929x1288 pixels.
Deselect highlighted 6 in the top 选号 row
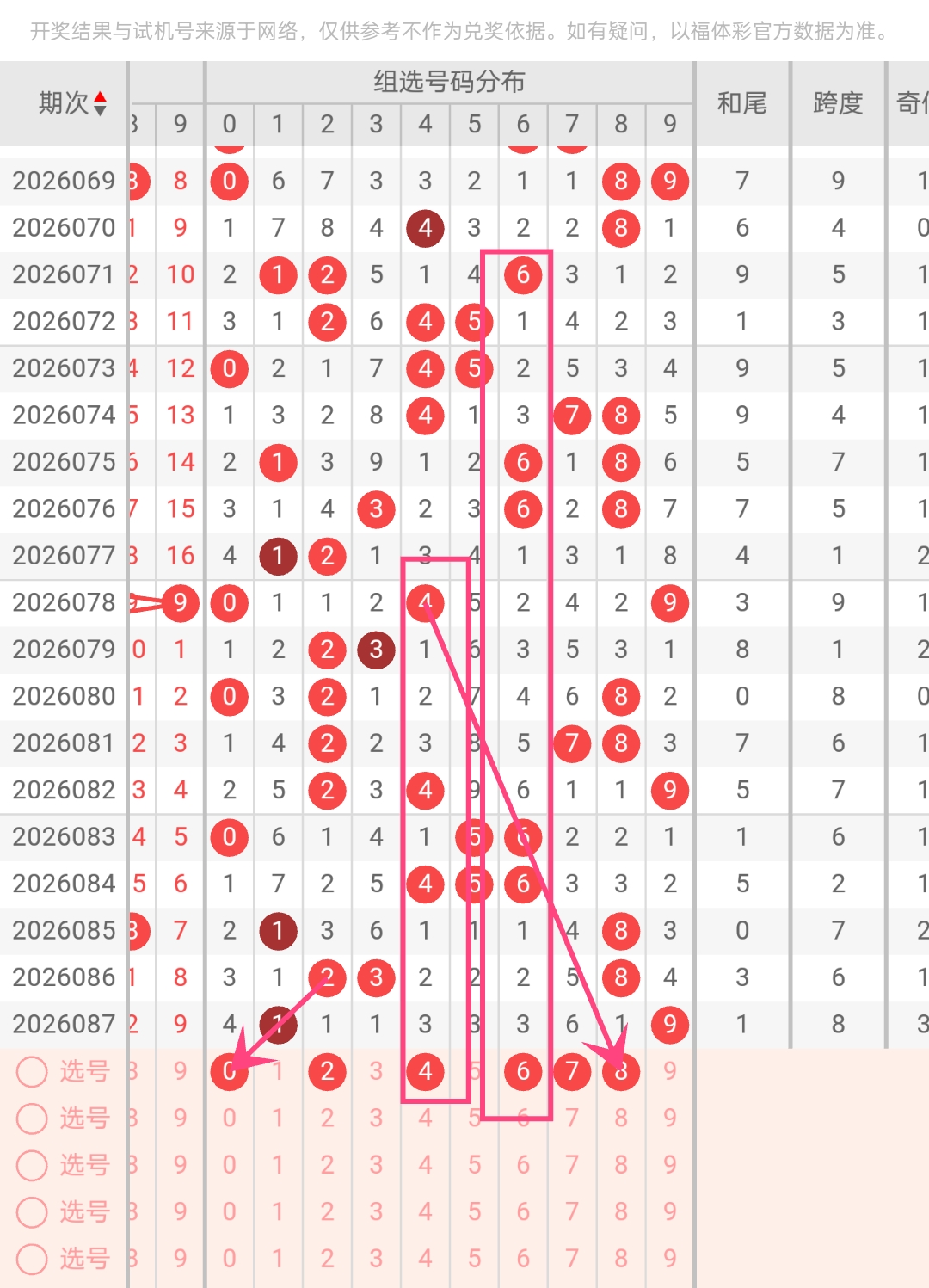tap(523, 1071)
